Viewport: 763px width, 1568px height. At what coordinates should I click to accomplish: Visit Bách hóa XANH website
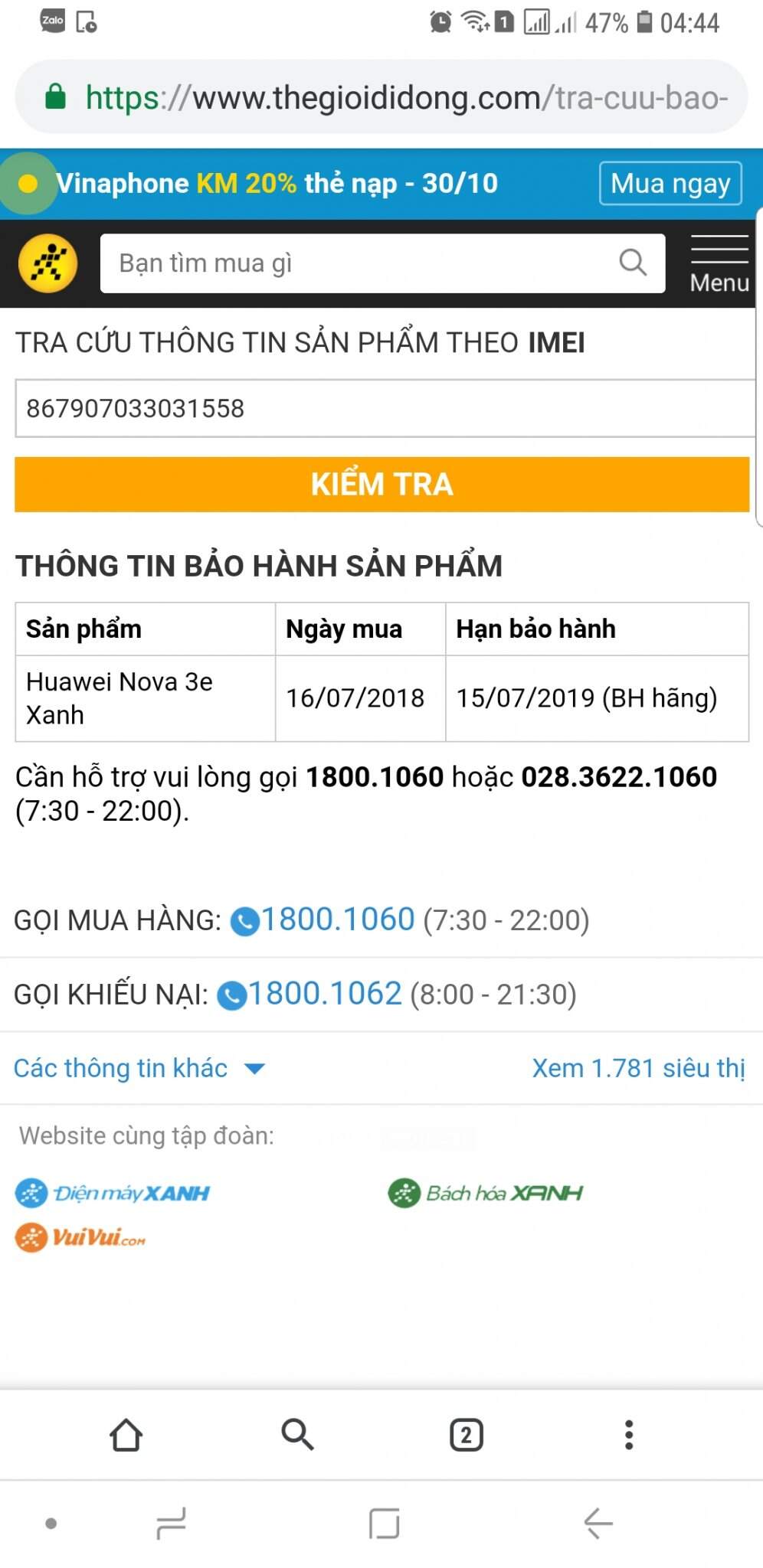486,1193
